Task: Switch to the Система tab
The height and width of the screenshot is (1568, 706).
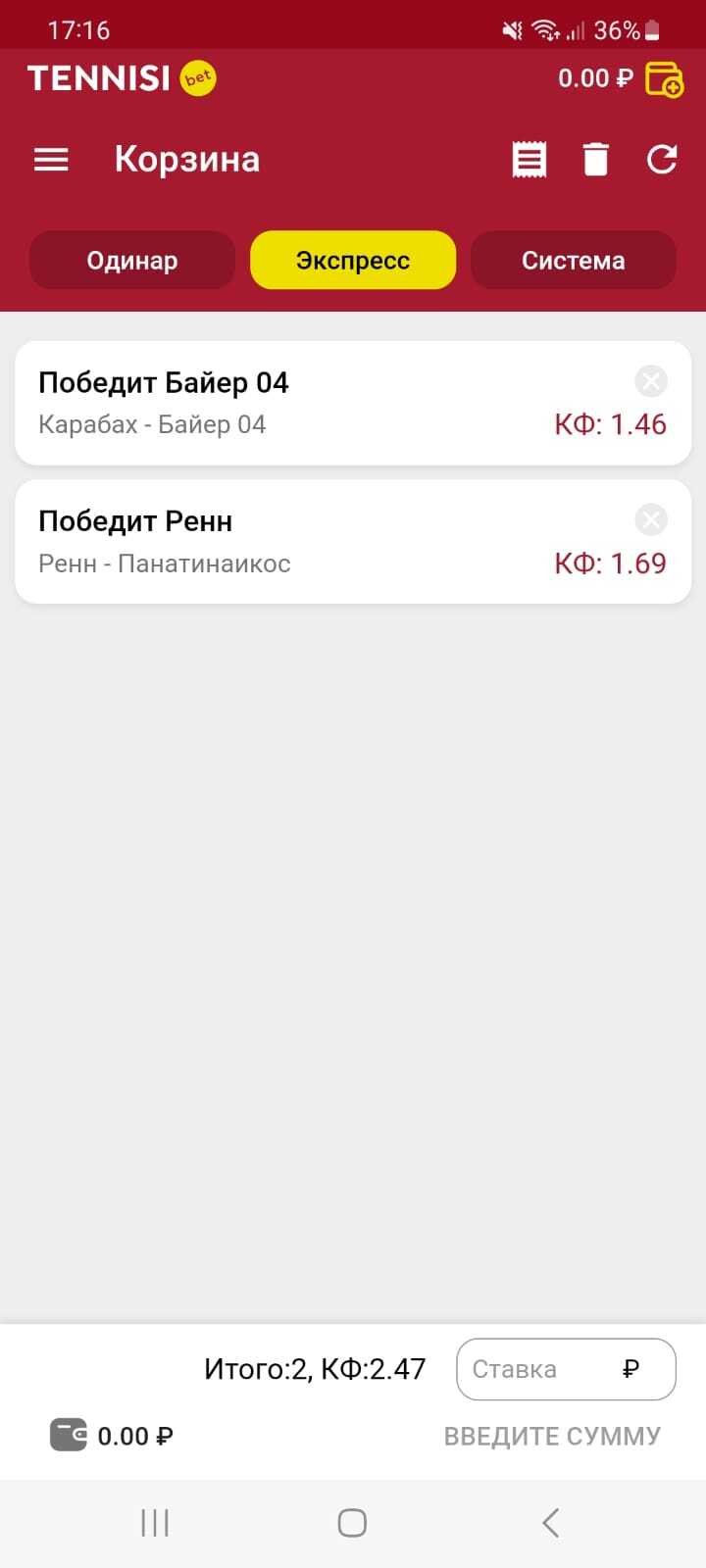Action: point(573,261)
